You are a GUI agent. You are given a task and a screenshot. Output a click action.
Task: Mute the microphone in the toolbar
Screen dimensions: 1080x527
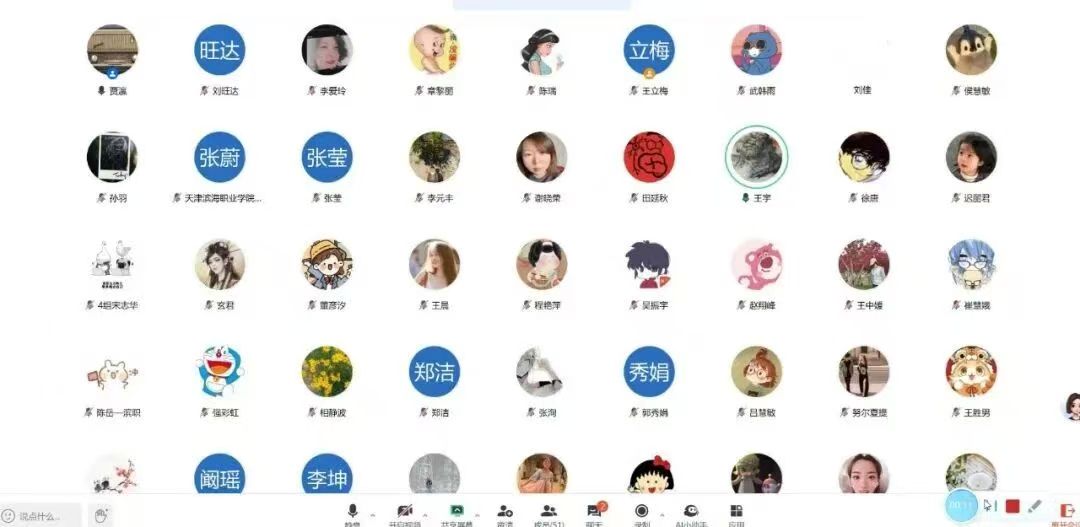click(x=352, y=511)
